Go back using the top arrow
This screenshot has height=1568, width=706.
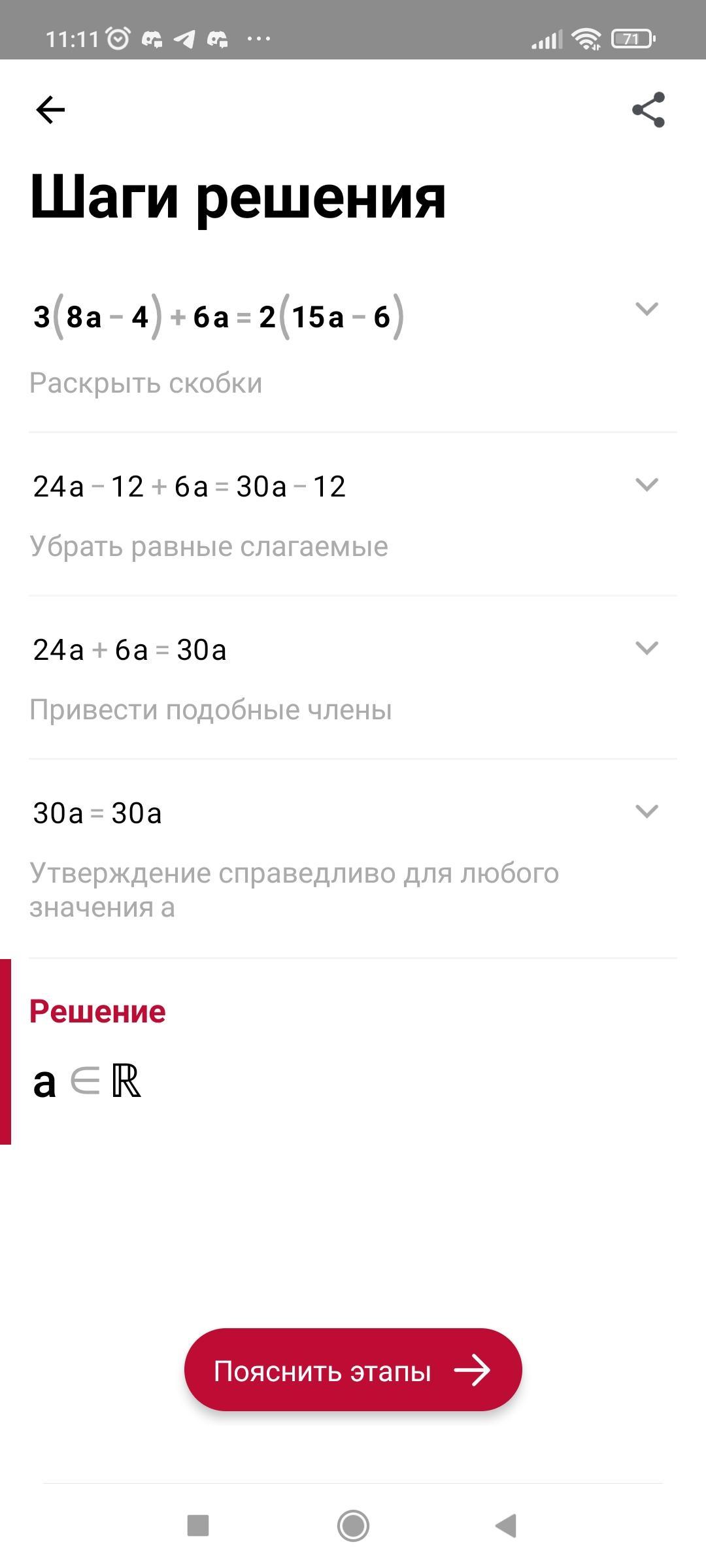50,109
